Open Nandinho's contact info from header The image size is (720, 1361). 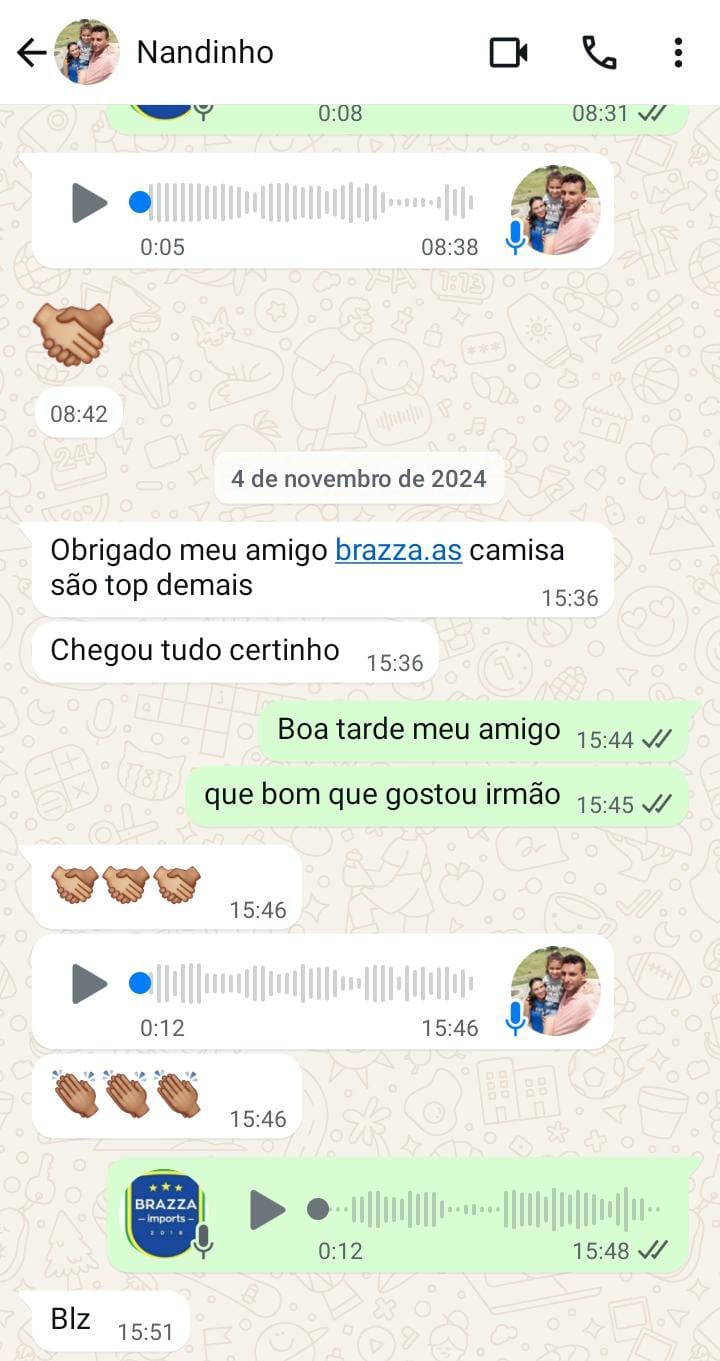(x=205, y=52)
